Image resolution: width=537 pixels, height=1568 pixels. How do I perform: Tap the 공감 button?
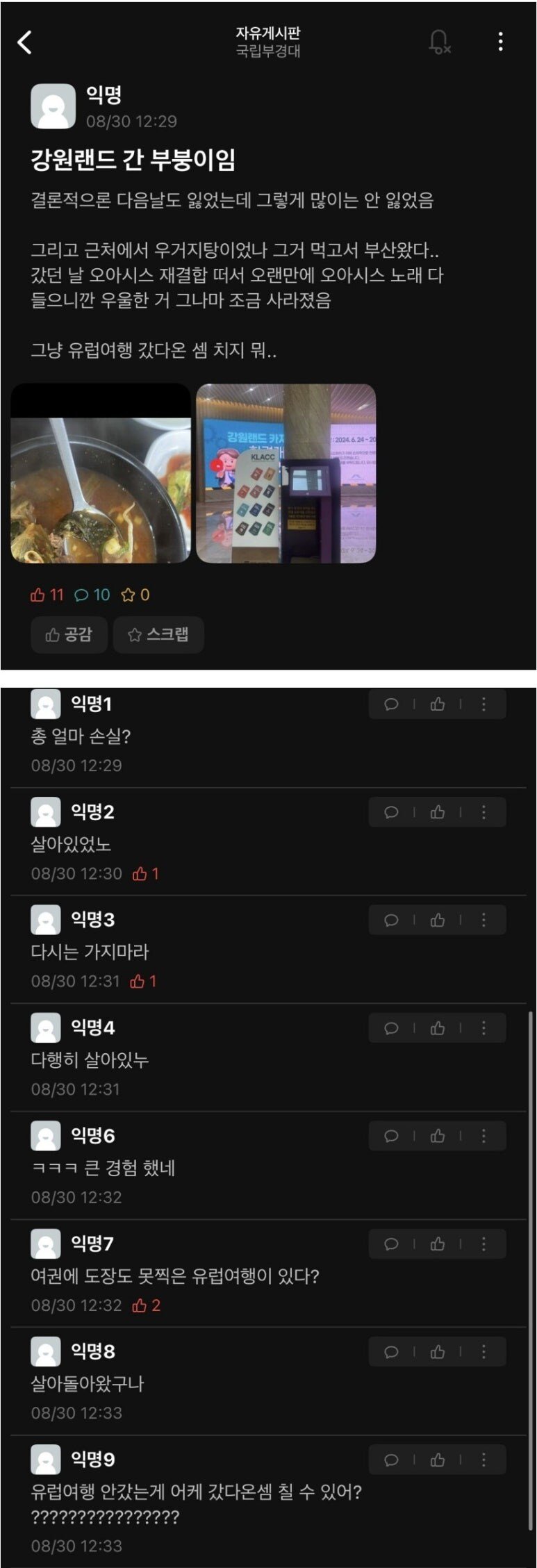point(69,634)
